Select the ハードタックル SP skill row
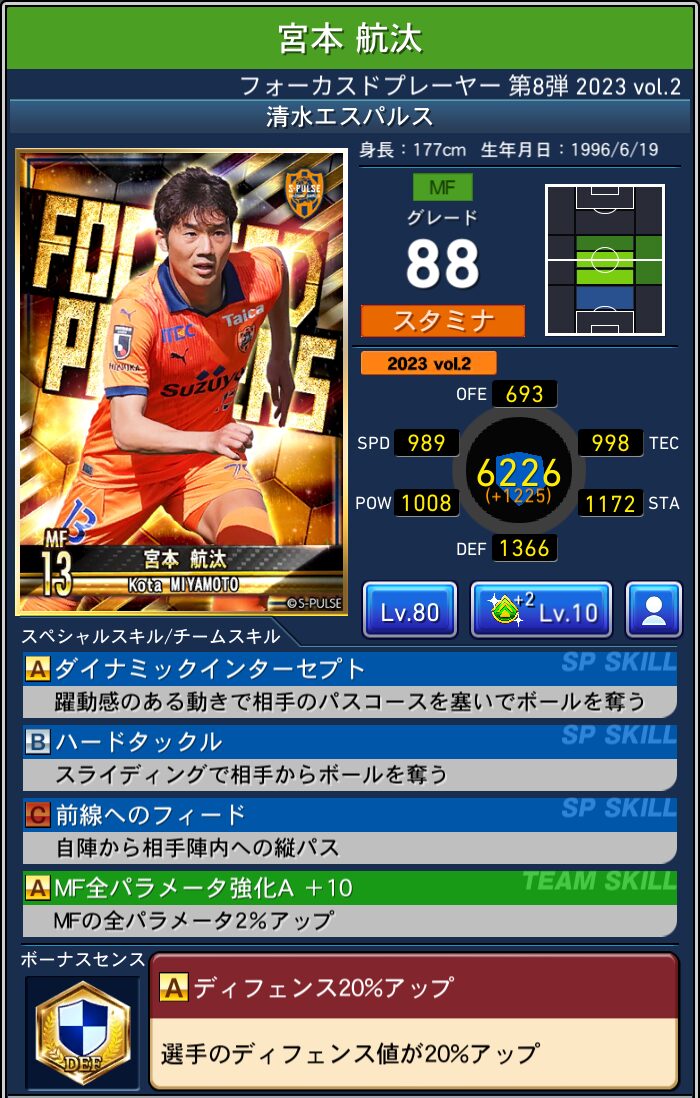700x1098 pixels. (349, 757)
